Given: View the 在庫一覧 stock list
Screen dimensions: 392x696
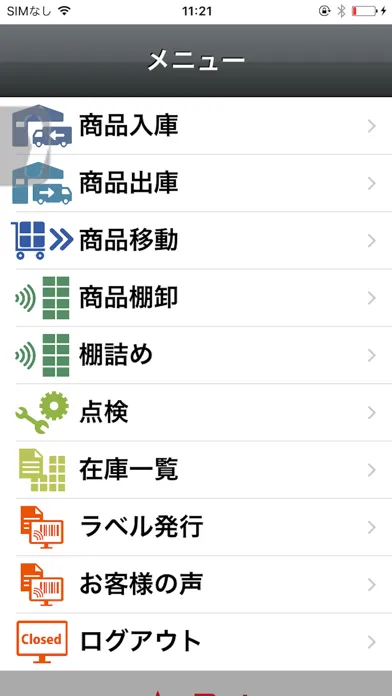Looking at the screenshot, I should pos(196,470).
